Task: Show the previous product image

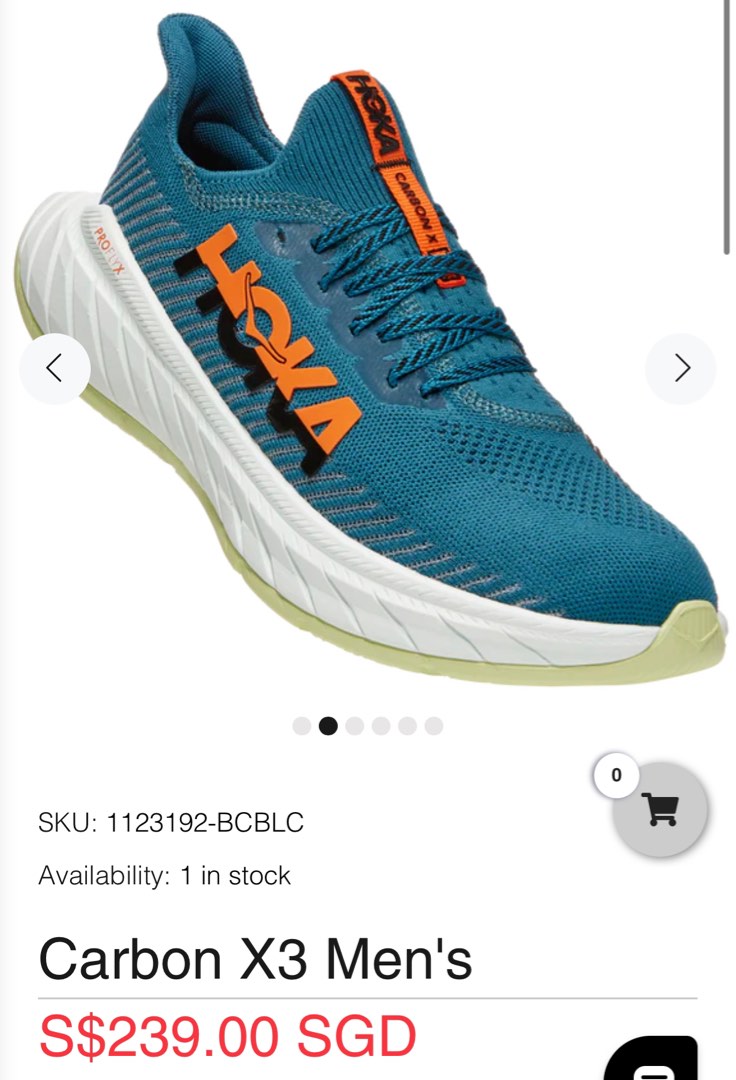Action: 55,368
